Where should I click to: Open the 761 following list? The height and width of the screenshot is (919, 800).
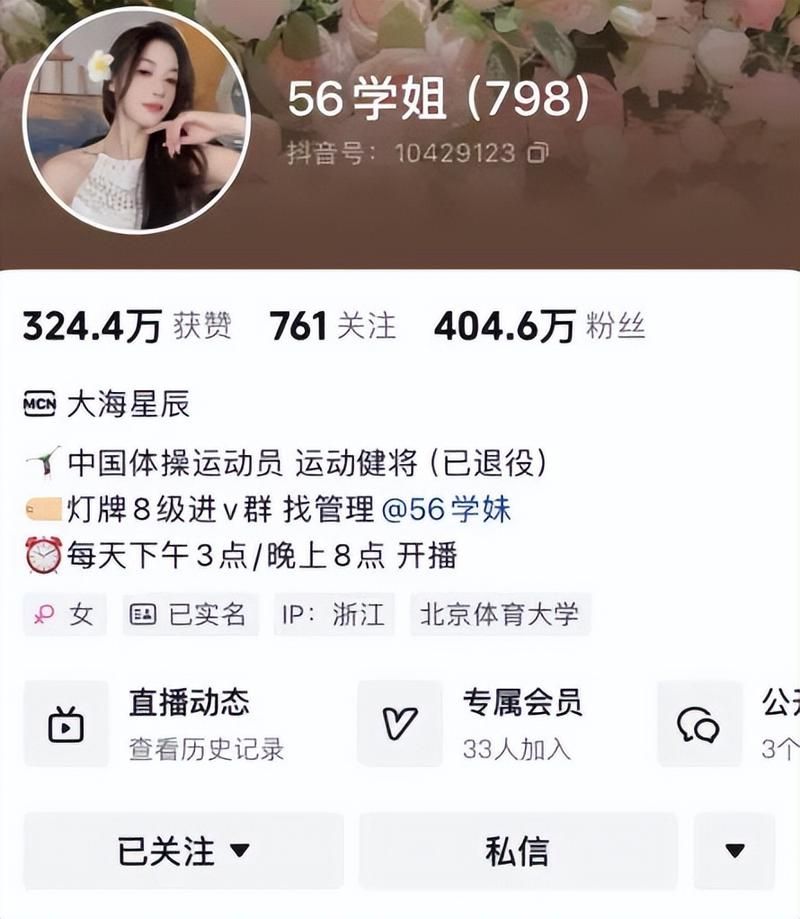tap(332, 325)
